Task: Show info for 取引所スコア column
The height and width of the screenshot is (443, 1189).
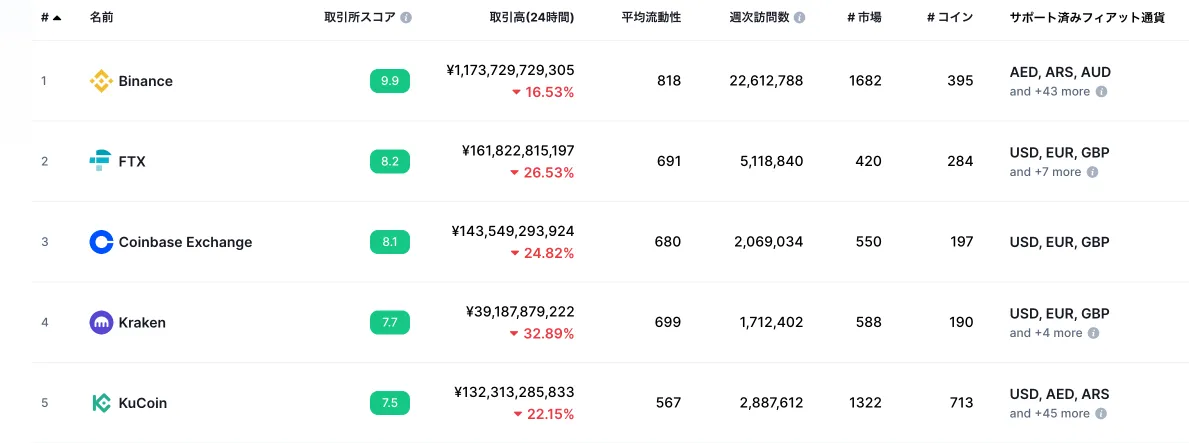Action: (406, 18)
